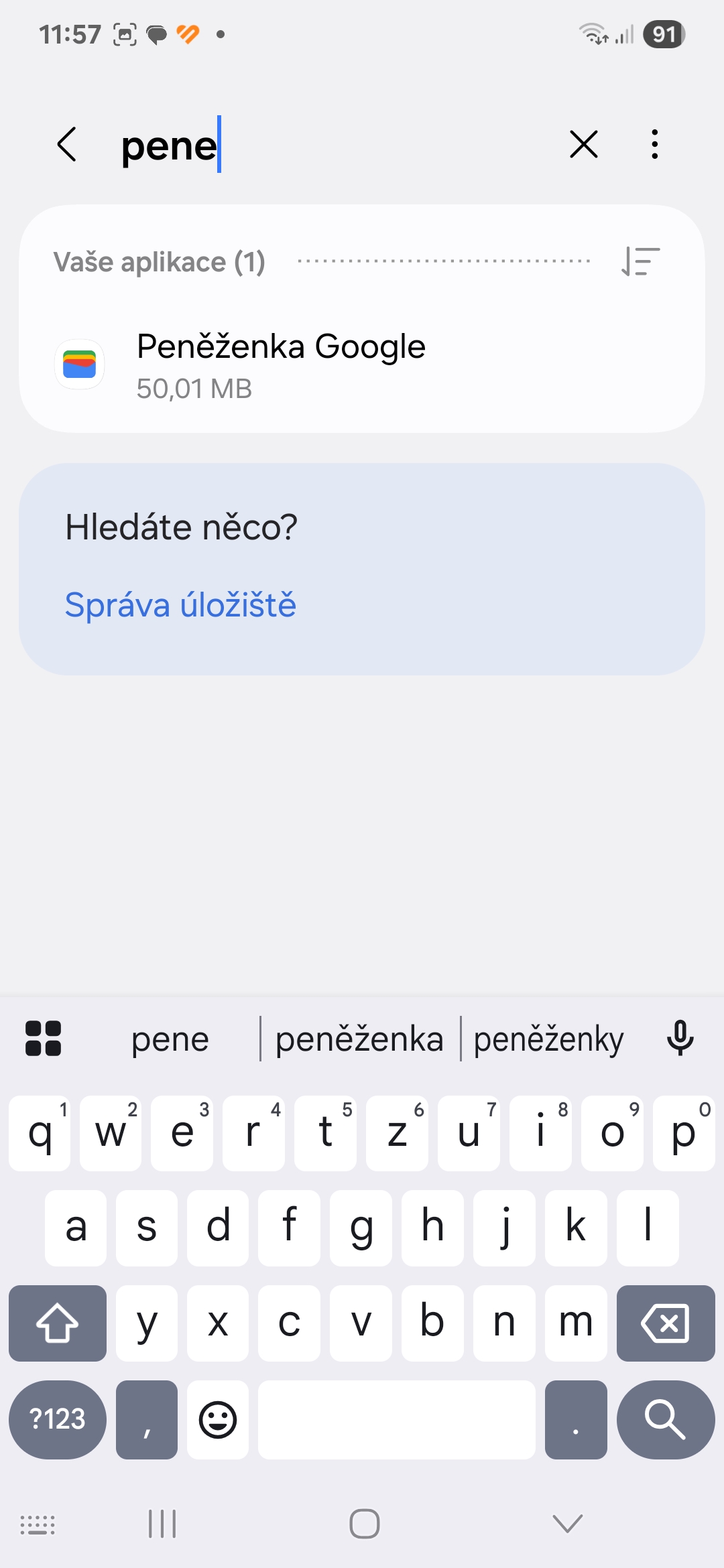Image resolution: width=724 pixels, height=1568 pixels.
Task: Open the emoji keyboard
Action: 218,1419
